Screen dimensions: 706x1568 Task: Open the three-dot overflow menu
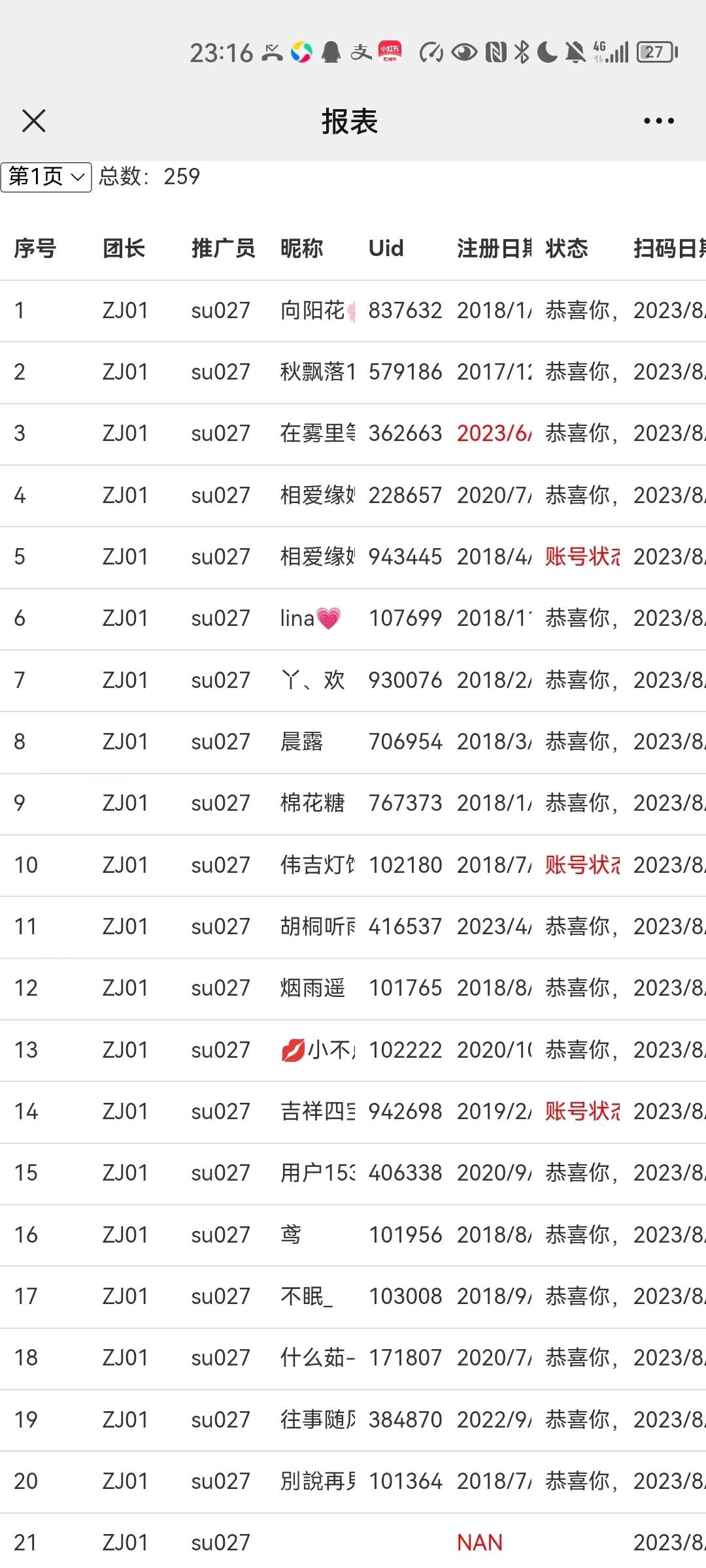tap(658, 121)
